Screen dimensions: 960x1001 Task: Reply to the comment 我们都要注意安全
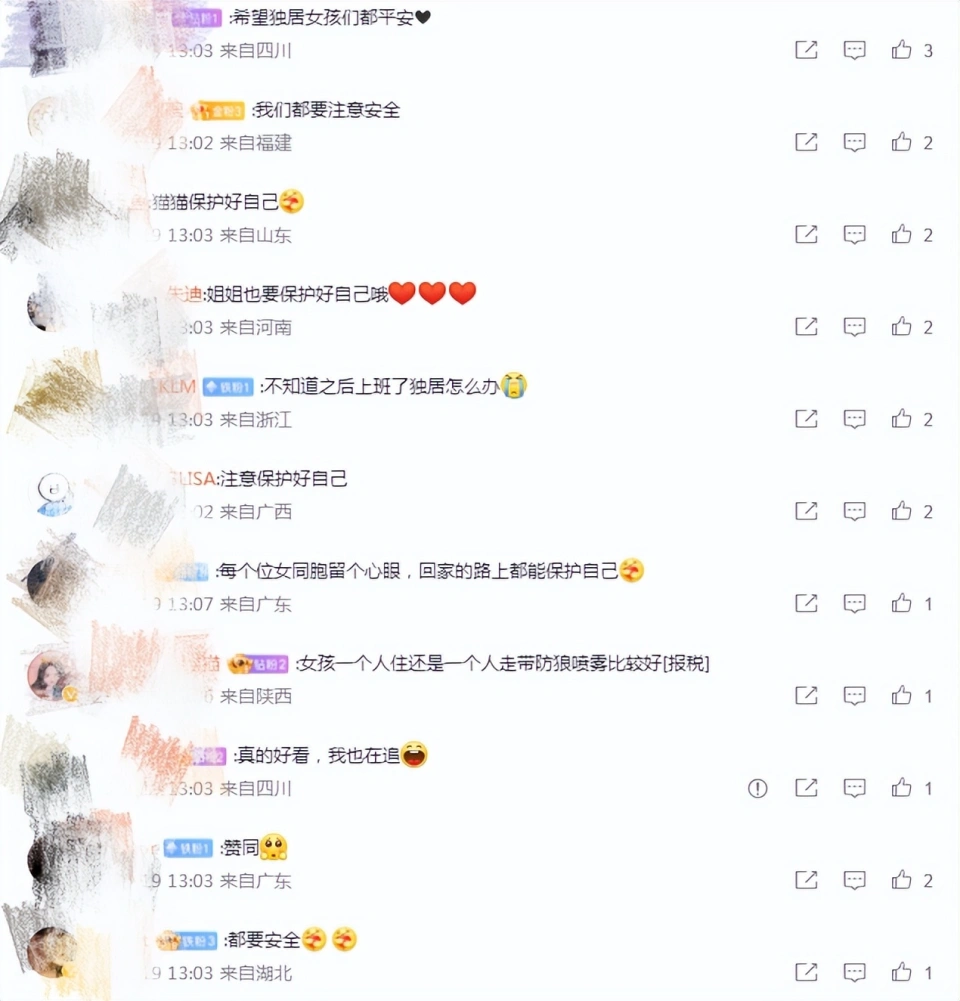pyautogui.click(x=854, y=143)
